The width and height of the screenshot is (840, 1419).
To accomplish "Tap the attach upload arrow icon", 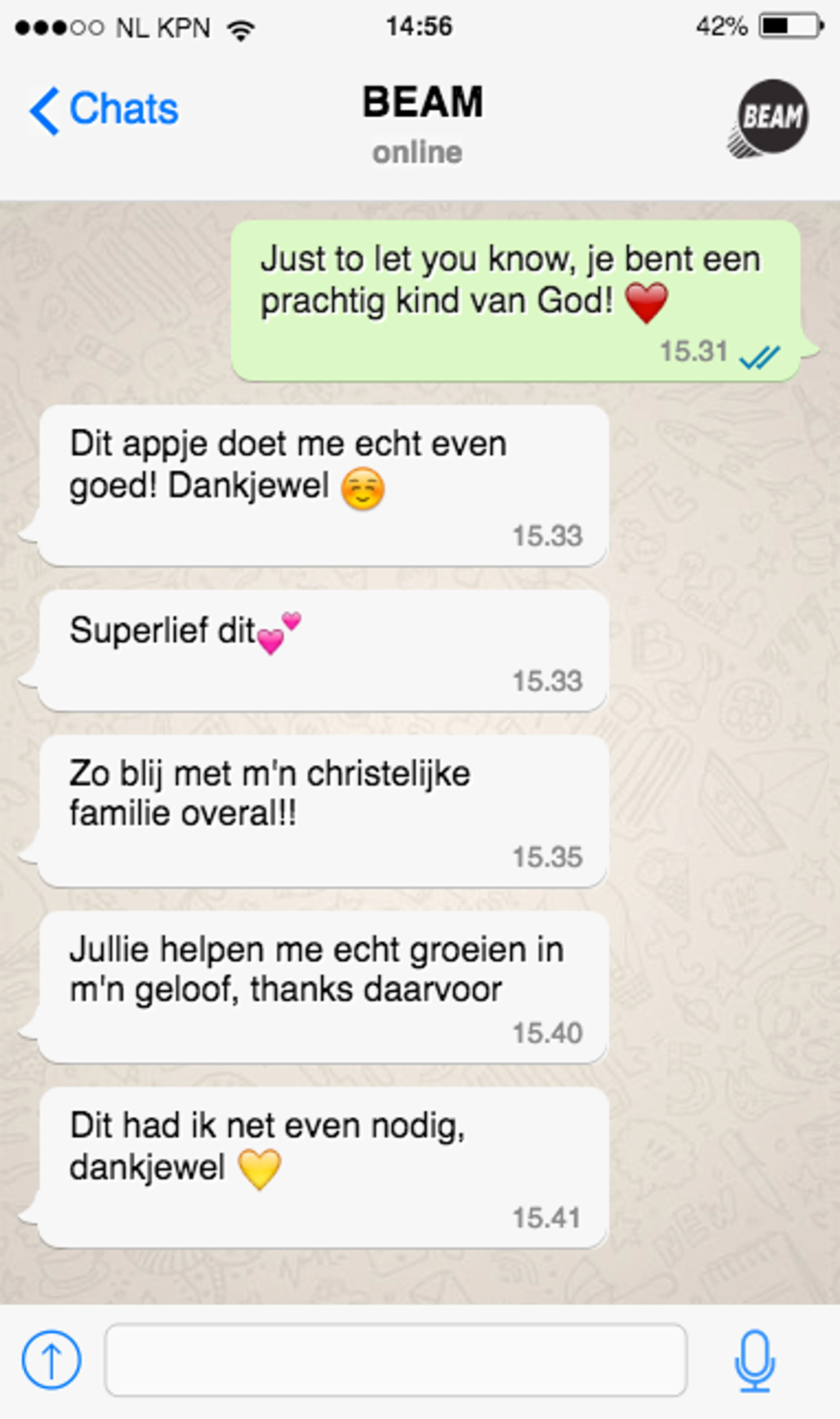I will pyautogui.click(x=51, y=1359).
